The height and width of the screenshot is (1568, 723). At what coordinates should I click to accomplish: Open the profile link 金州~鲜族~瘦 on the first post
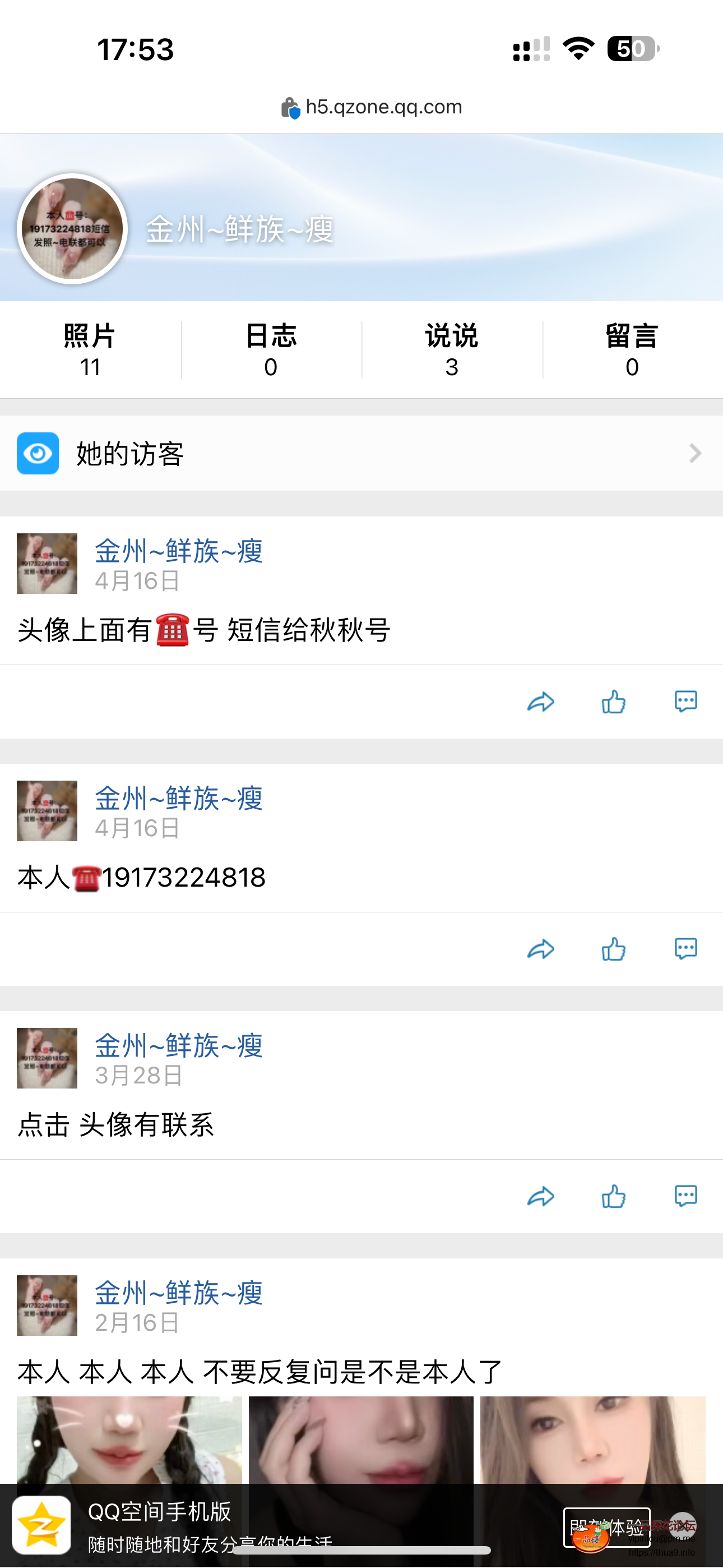point(178,551)
